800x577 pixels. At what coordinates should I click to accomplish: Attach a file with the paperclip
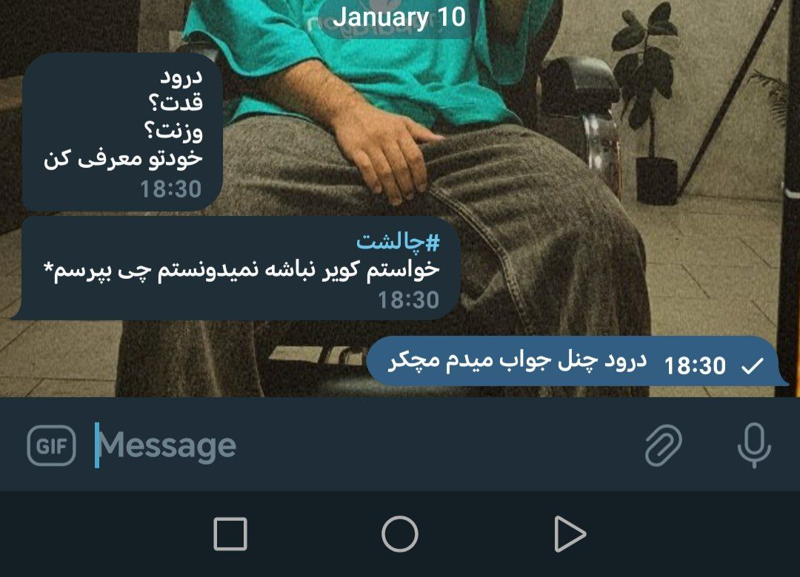(x=663, y=446)
